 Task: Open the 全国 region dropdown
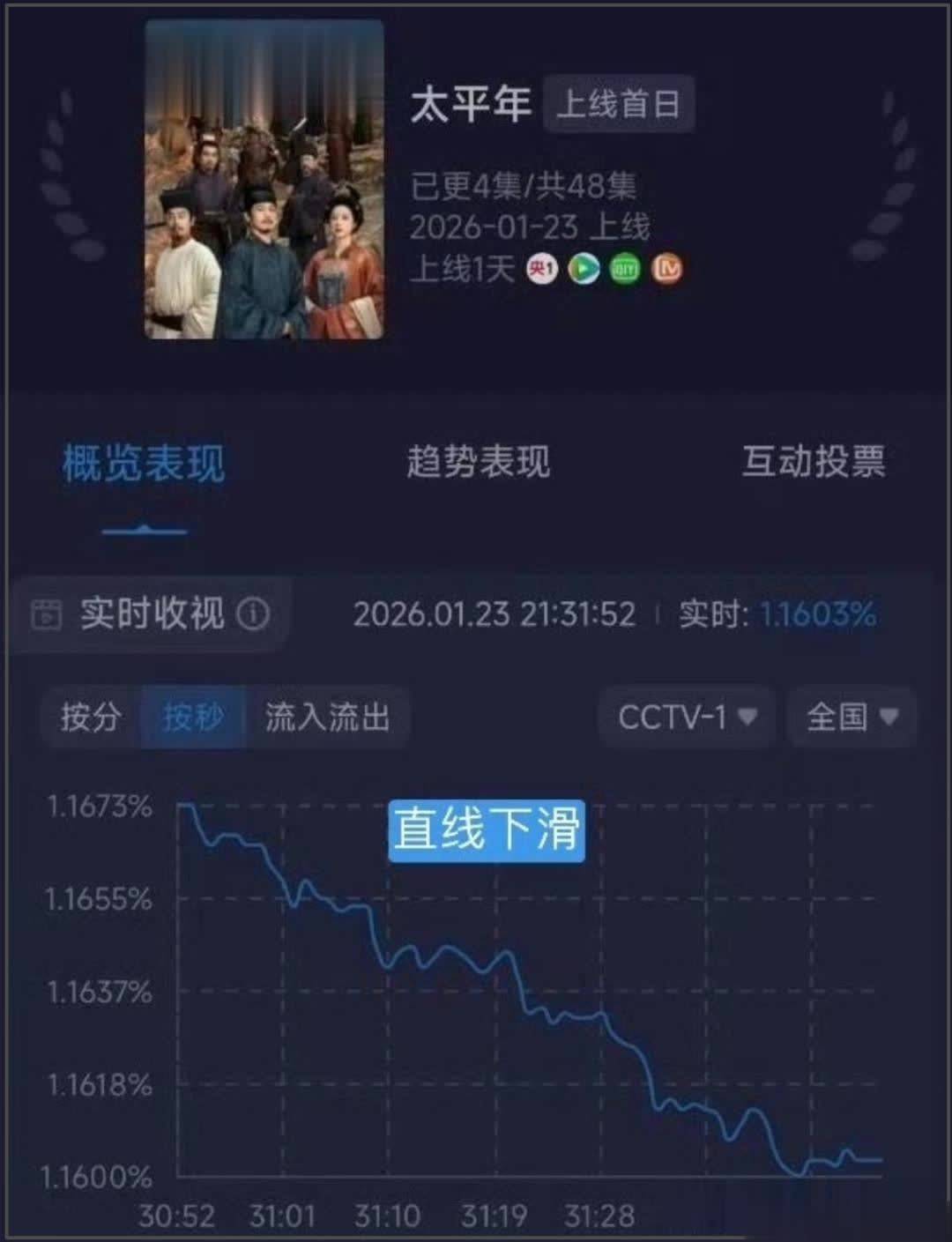click(x=852, y=717)
